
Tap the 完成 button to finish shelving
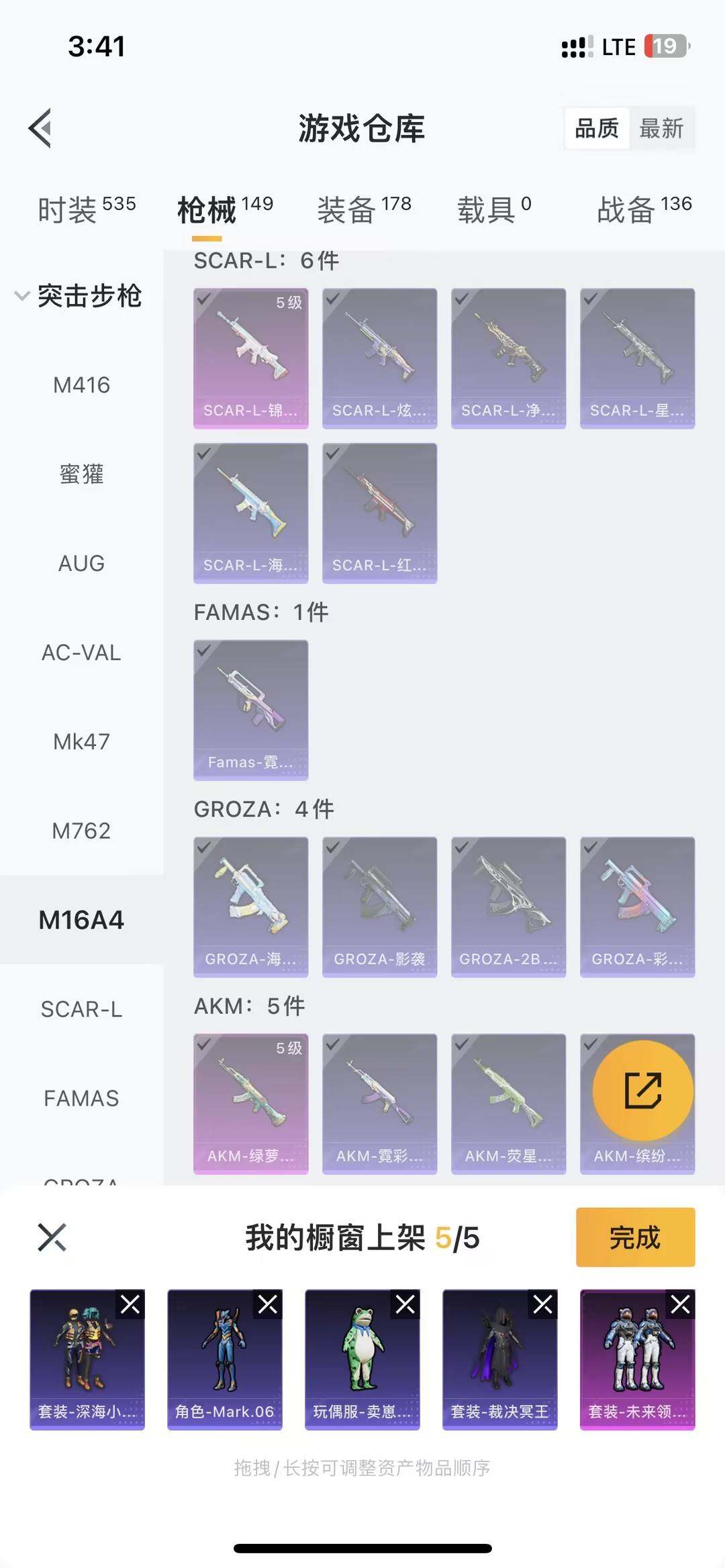click(x=635, y=1238)
